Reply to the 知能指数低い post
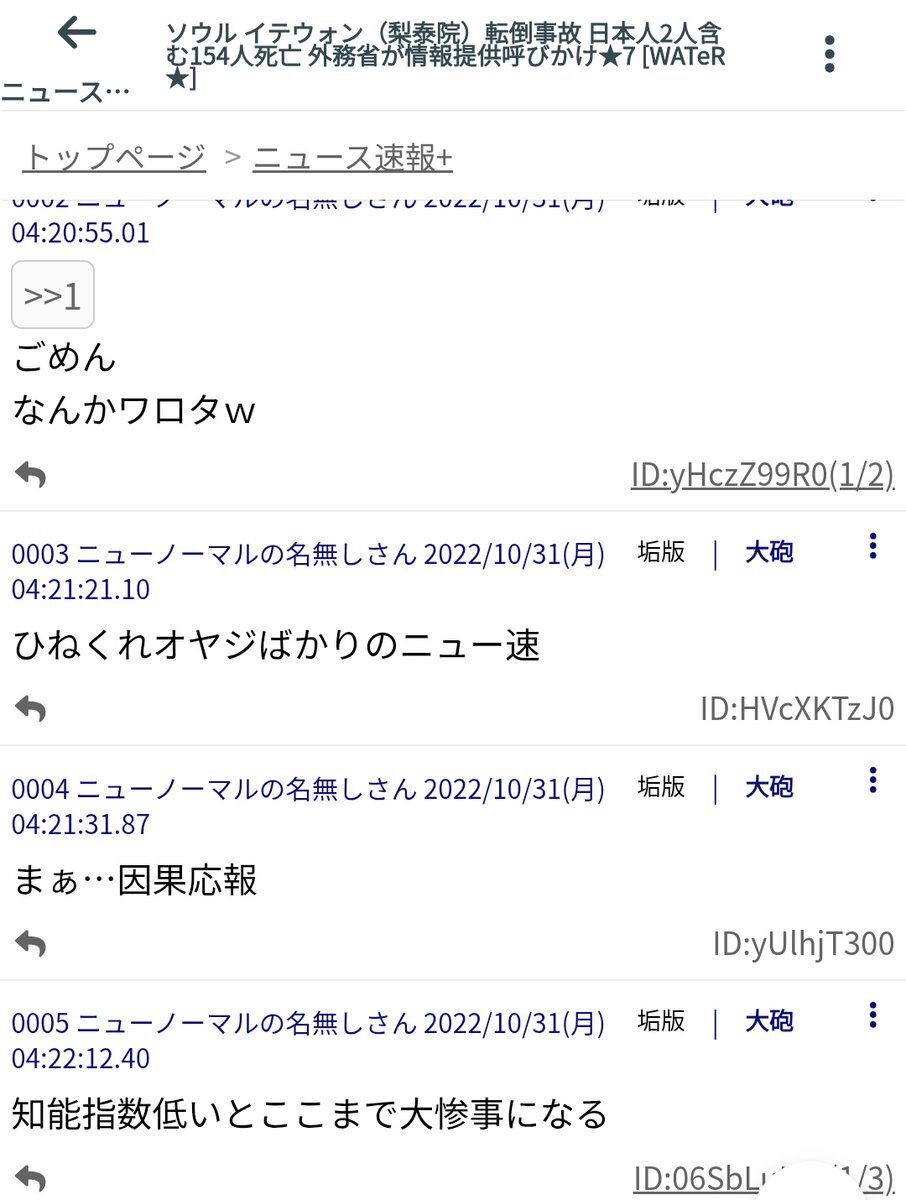Image resolution: width=906 pixels, height=1200 pixels. coord(31,1178)
